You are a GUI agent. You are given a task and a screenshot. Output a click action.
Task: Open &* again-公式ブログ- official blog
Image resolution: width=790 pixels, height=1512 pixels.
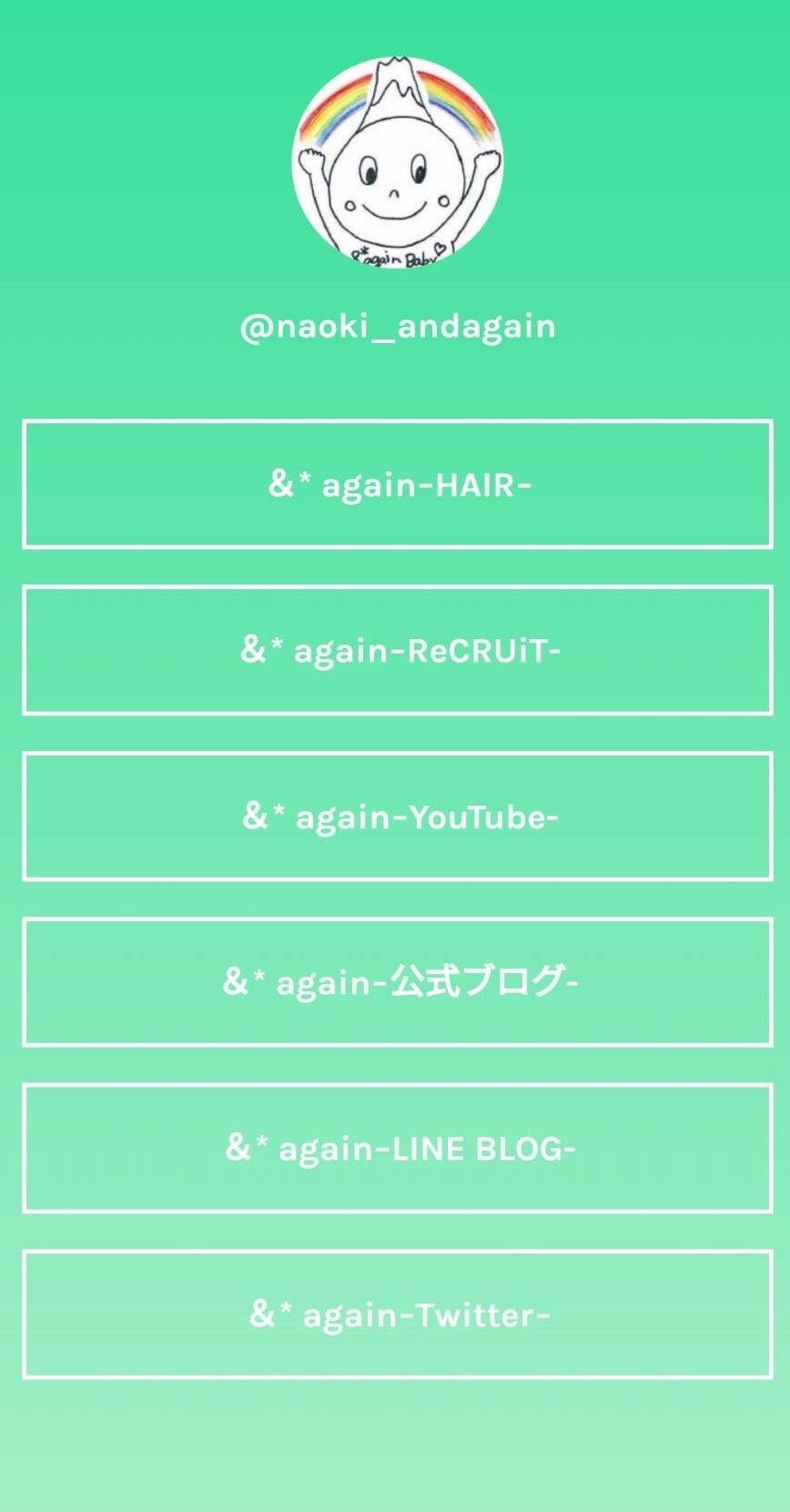click(x=398, y=982)
